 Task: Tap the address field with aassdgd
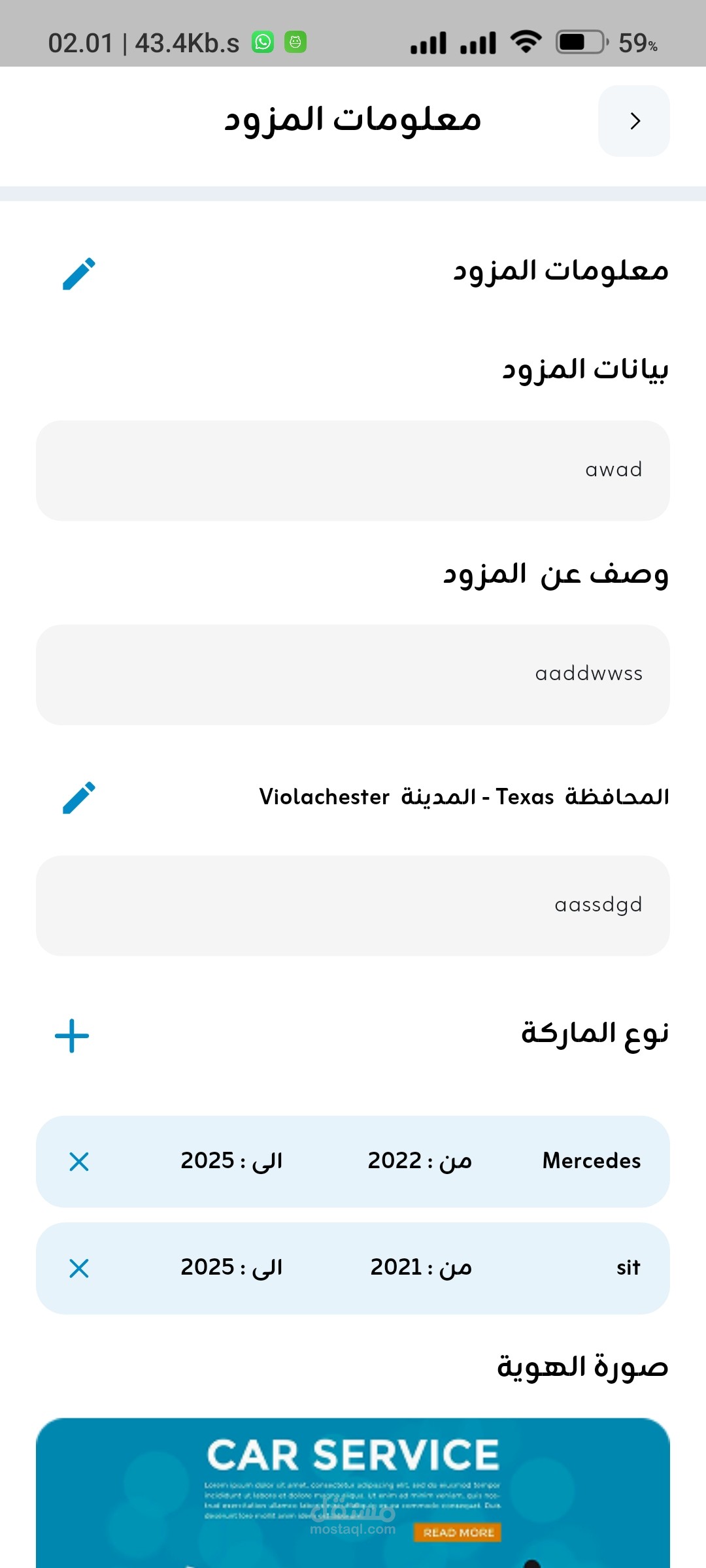click(353, 906)
